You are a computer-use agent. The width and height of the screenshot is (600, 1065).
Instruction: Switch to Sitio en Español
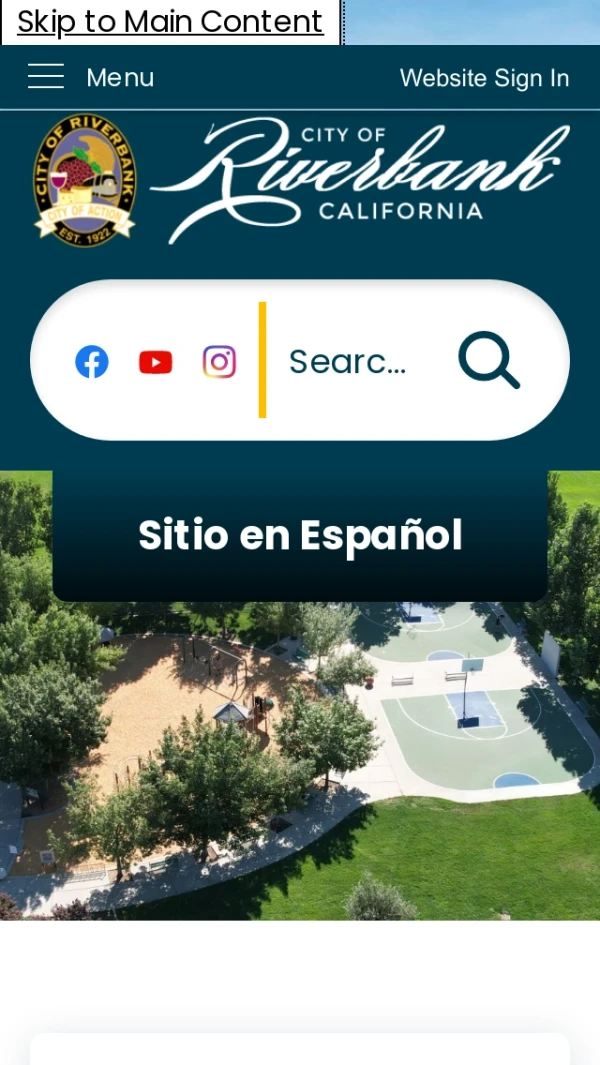click(x=300, y=535)
